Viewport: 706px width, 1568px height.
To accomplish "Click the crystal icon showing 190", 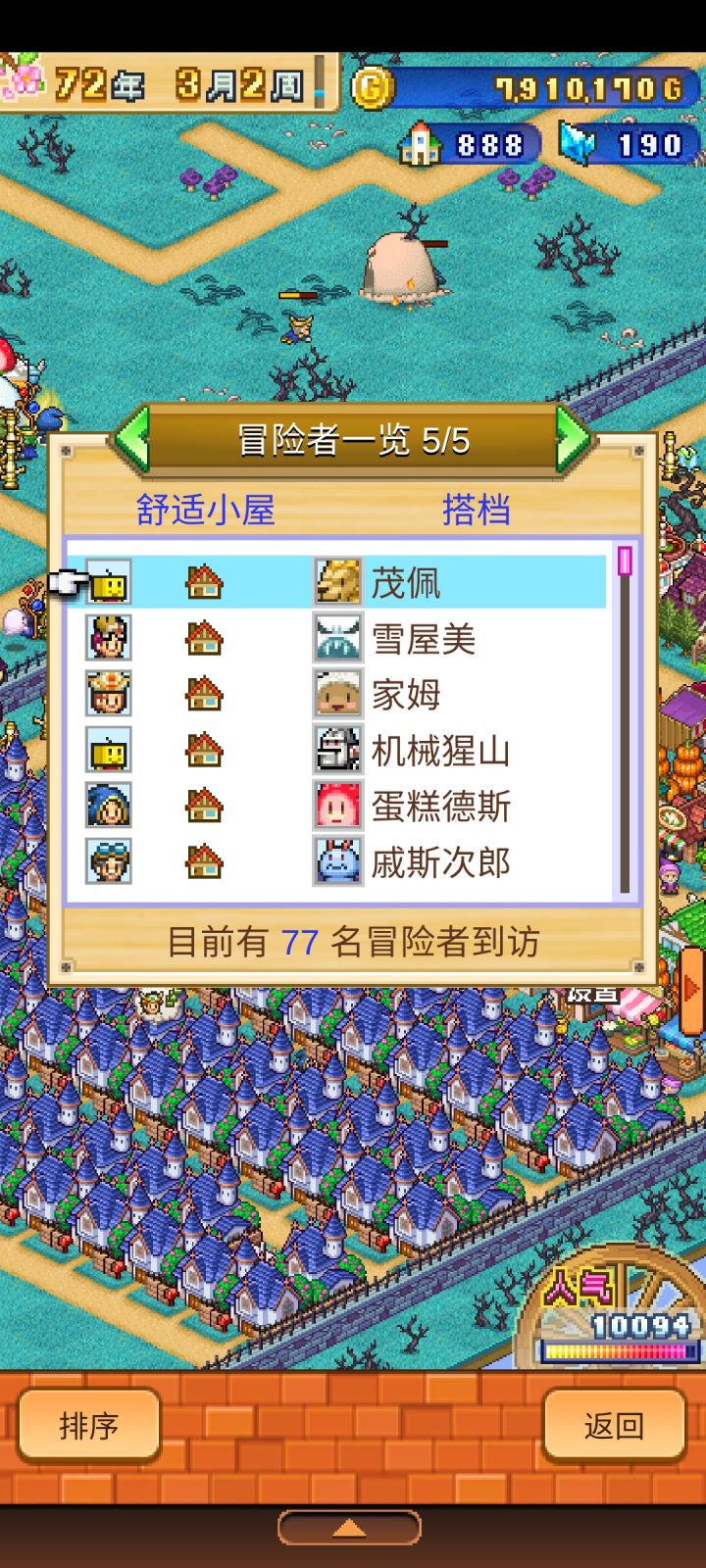I will coord(580,143).
